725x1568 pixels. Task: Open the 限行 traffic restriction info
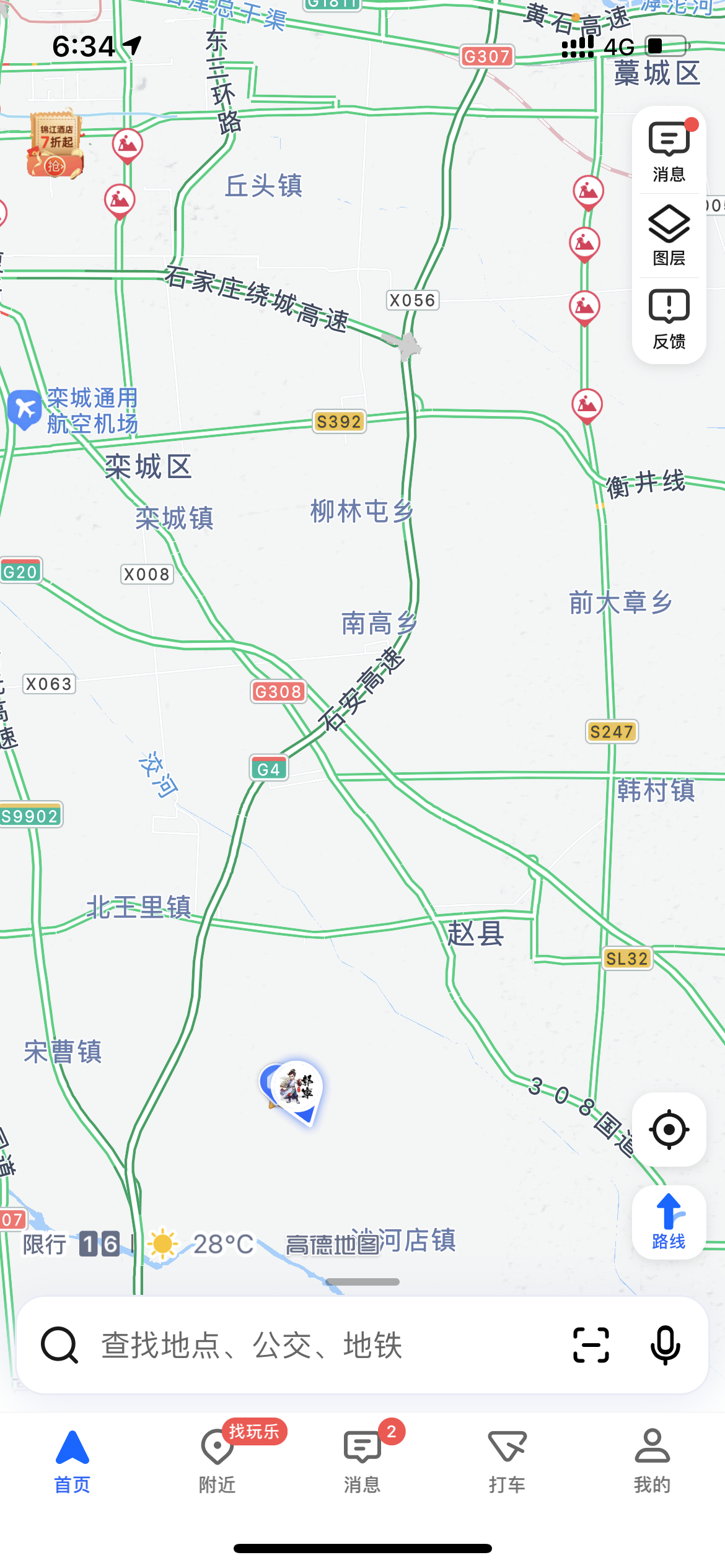[x=71, y=1244]
